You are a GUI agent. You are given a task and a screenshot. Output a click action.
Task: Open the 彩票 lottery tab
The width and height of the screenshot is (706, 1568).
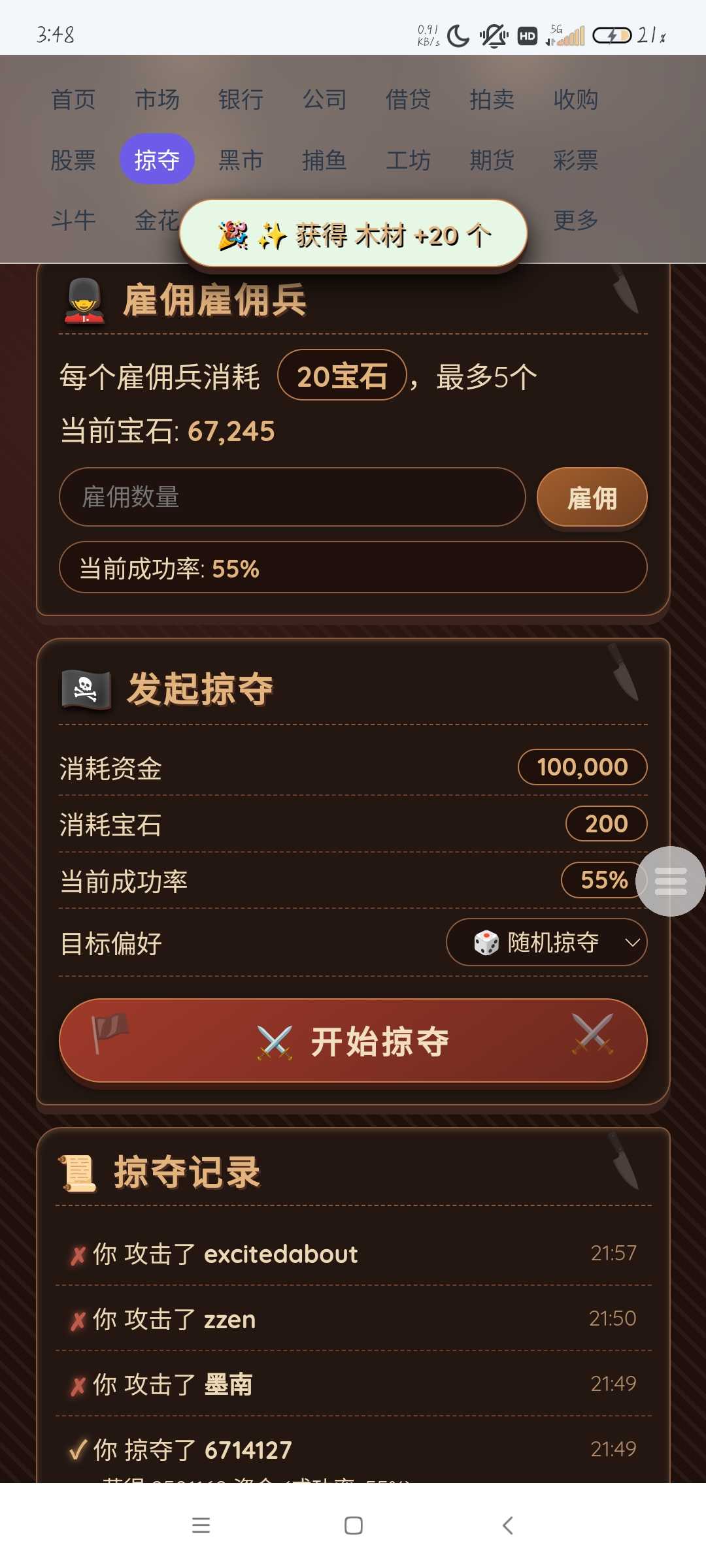(575, 159)
